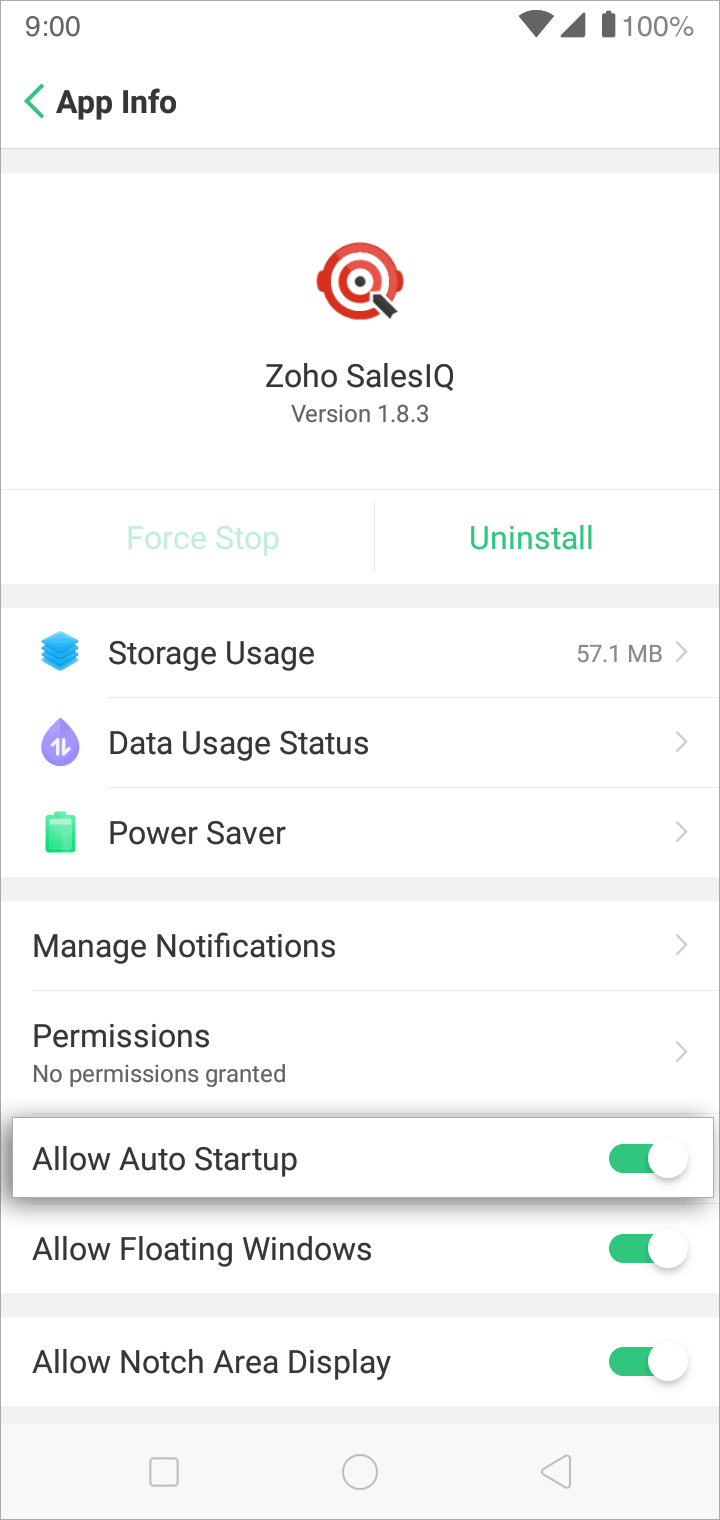Open Storage Usage details
The height and width of the screenshot is (1520, 720).
coord(360,653)
